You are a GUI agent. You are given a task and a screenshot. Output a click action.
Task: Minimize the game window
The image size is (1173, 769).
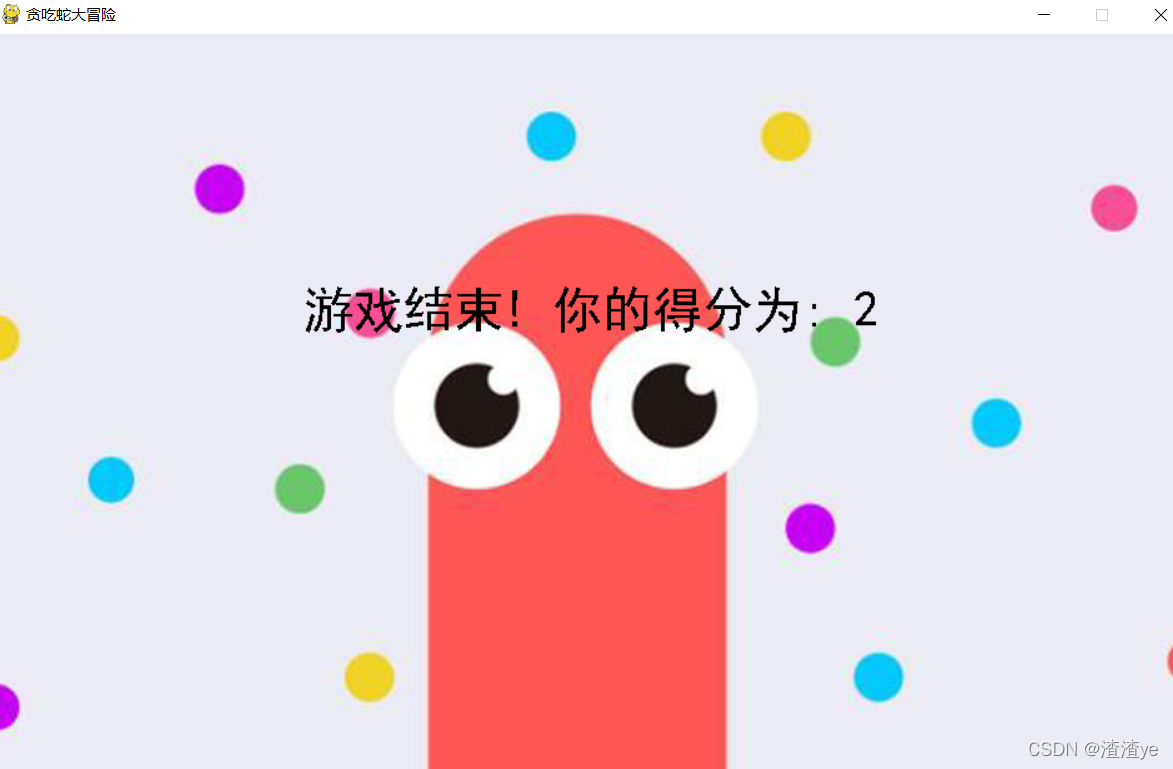point(1044,15)
